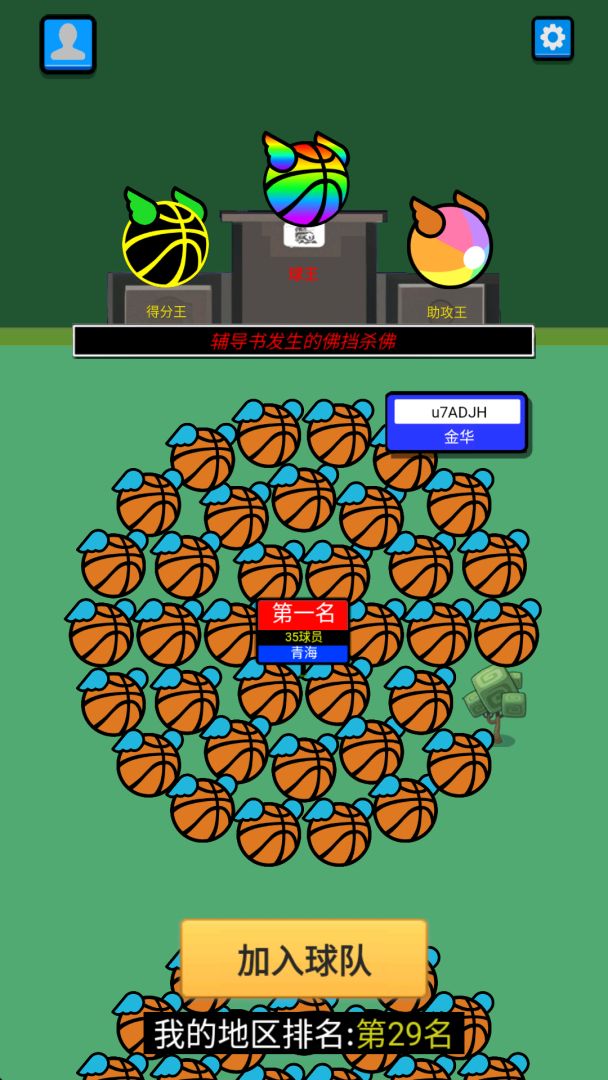Viewport: 608px width, 1080px height.
Task: Open the settings gear
Action: tap(552, 38)
